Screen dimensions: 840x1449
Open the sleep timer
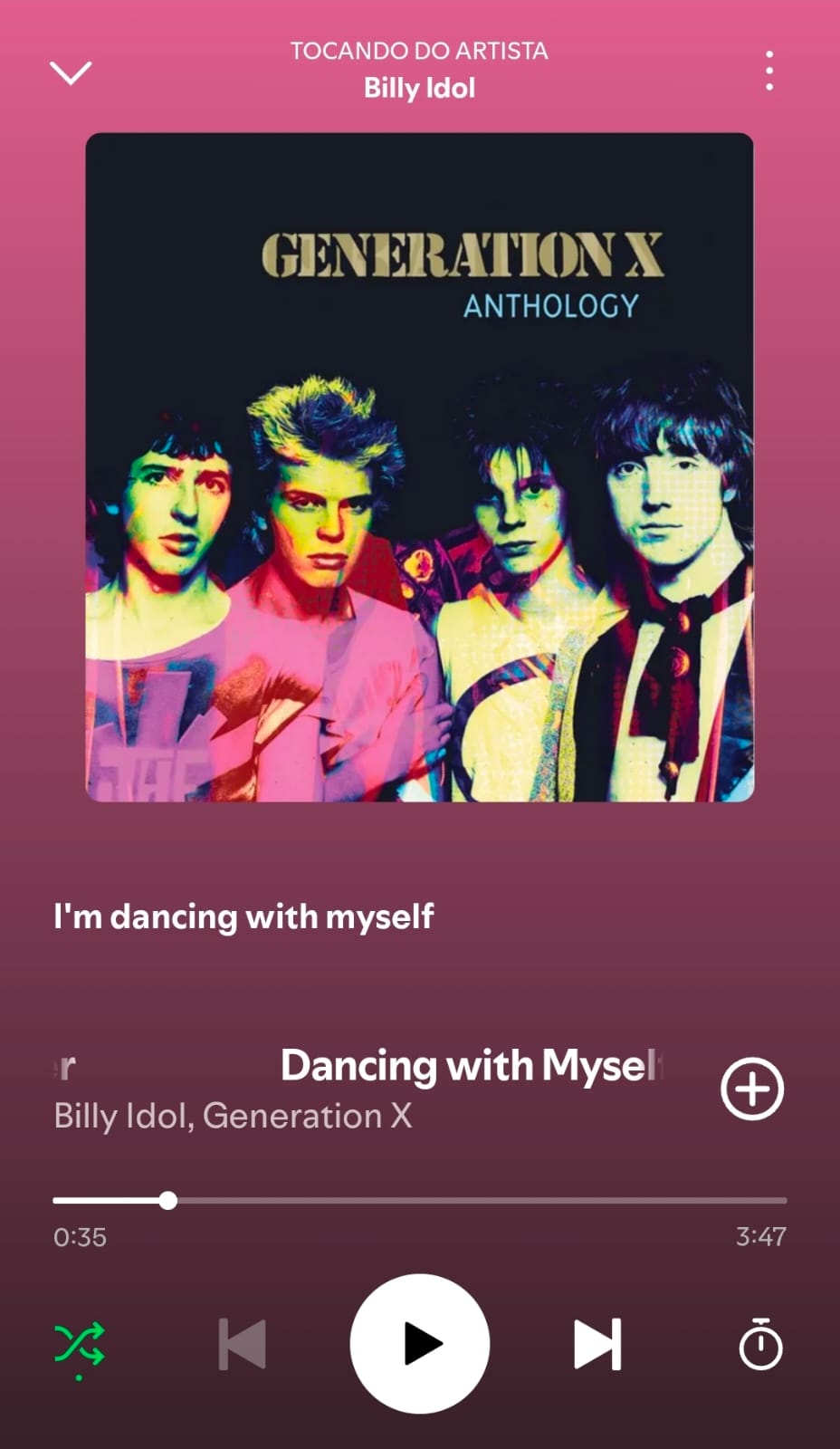pyautogui.click(x=759, y=1346)
